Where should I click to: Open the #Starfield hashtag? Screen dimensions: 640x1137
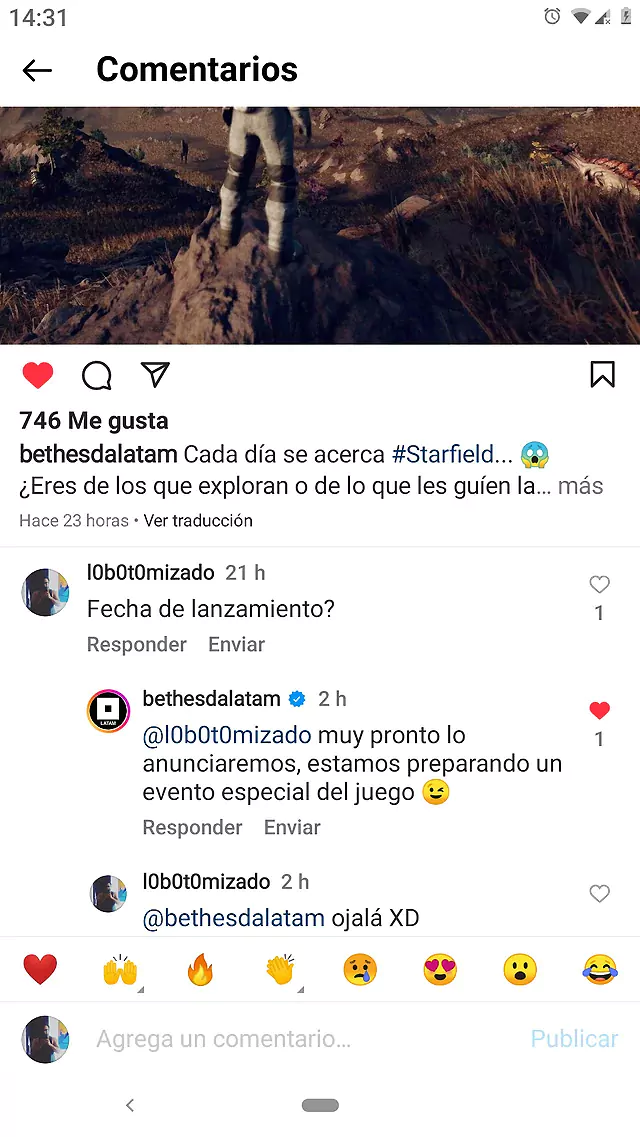[442, 455]
